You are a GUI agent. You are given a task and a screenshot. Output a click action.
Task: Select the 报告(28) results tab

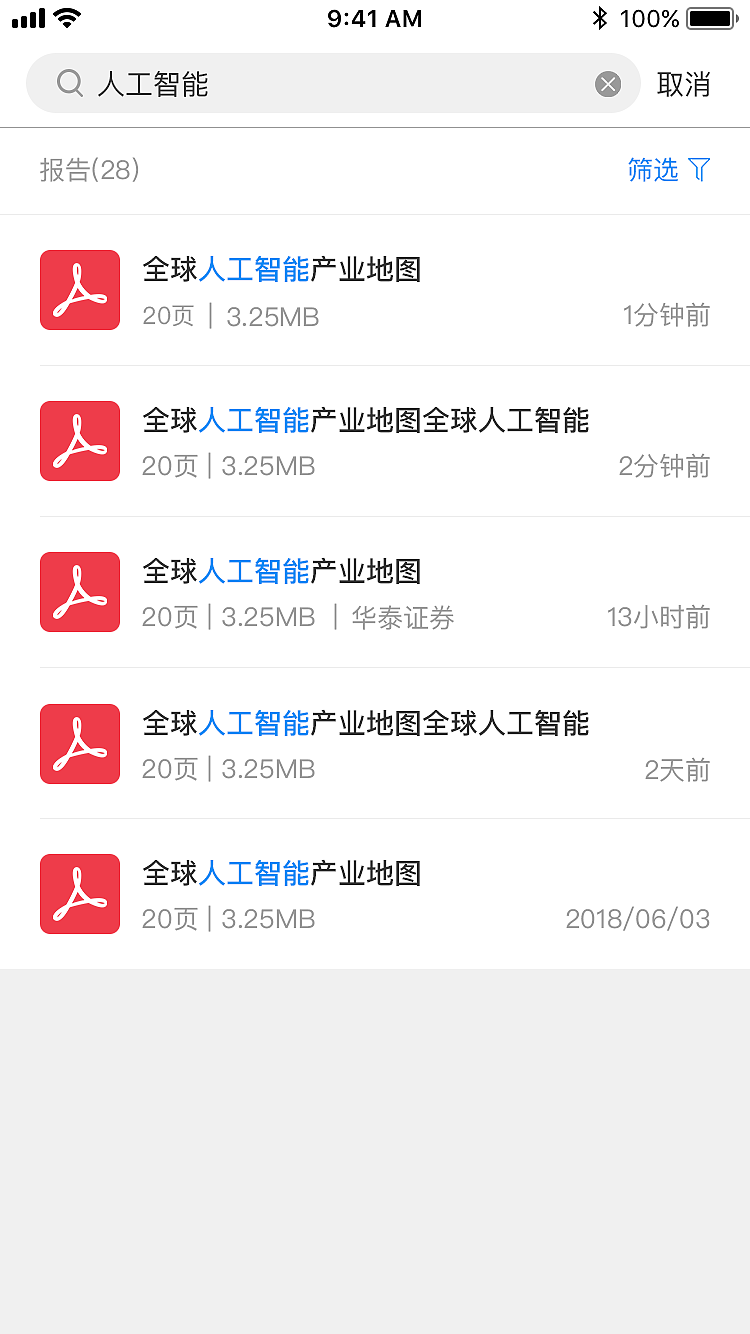[x=88, y=170]
